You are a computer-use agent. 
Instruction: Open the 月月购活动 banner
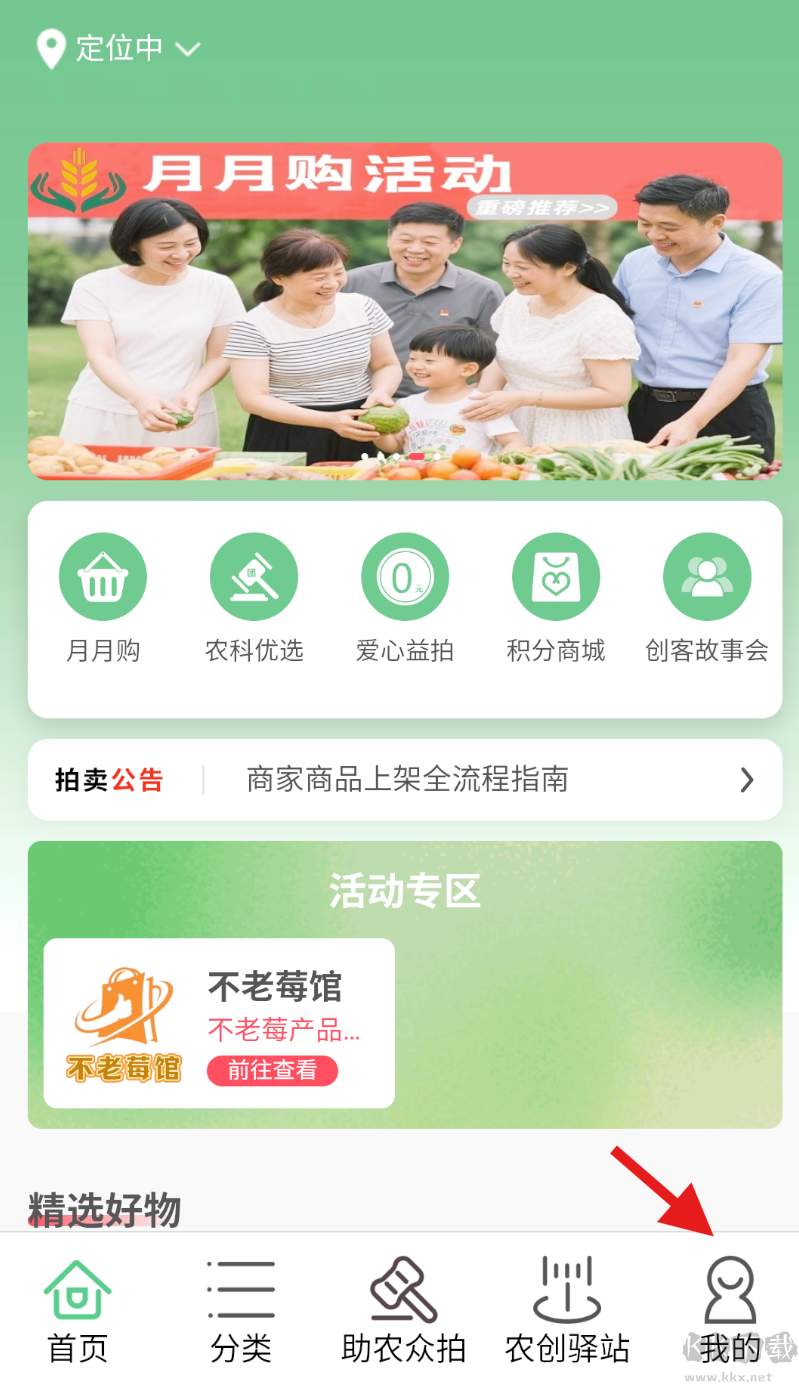[404, 312]
